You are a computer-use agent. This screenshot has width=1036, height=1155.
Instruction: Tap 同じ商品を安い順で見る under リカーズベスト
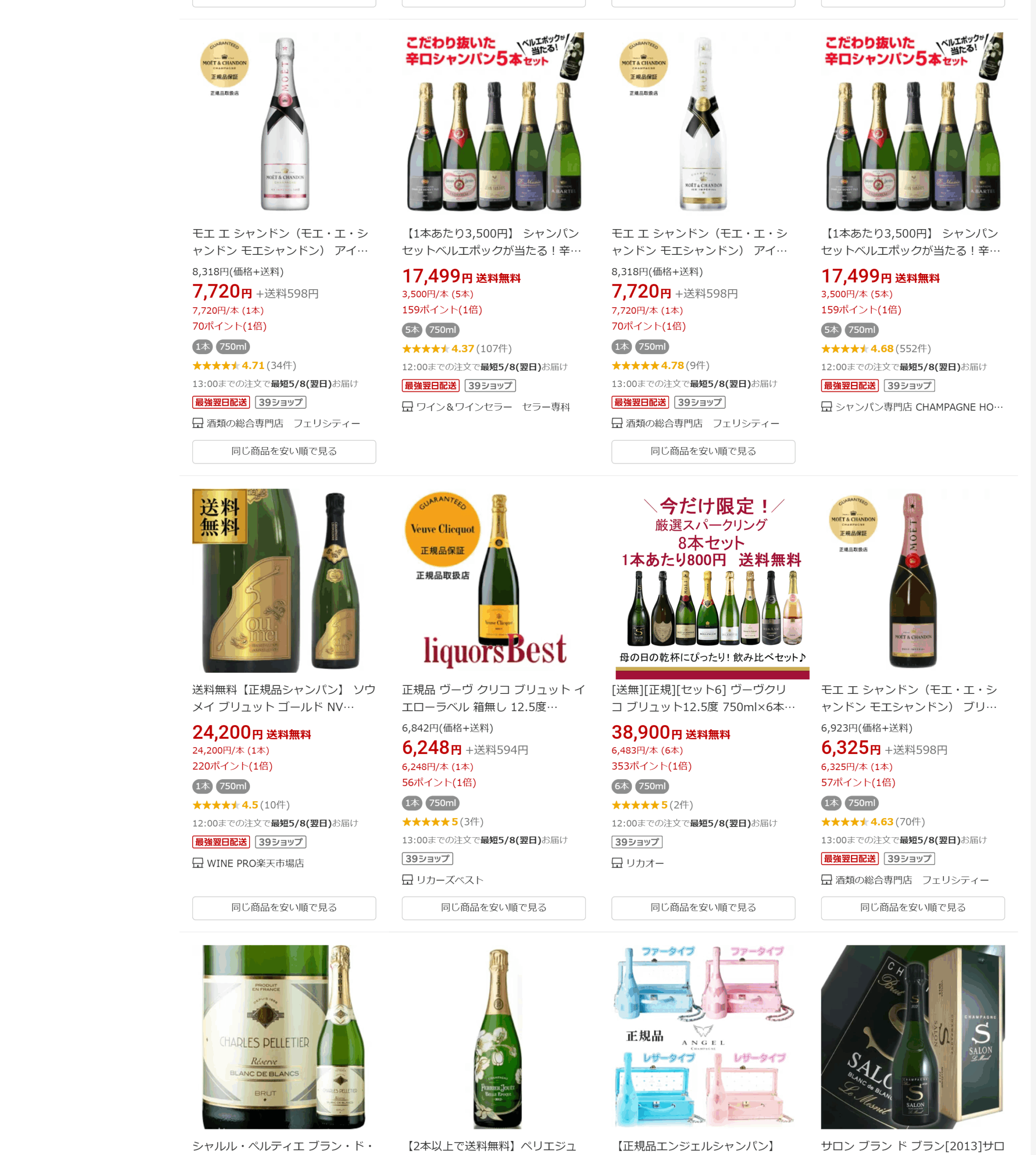click(x=494, y=907)
